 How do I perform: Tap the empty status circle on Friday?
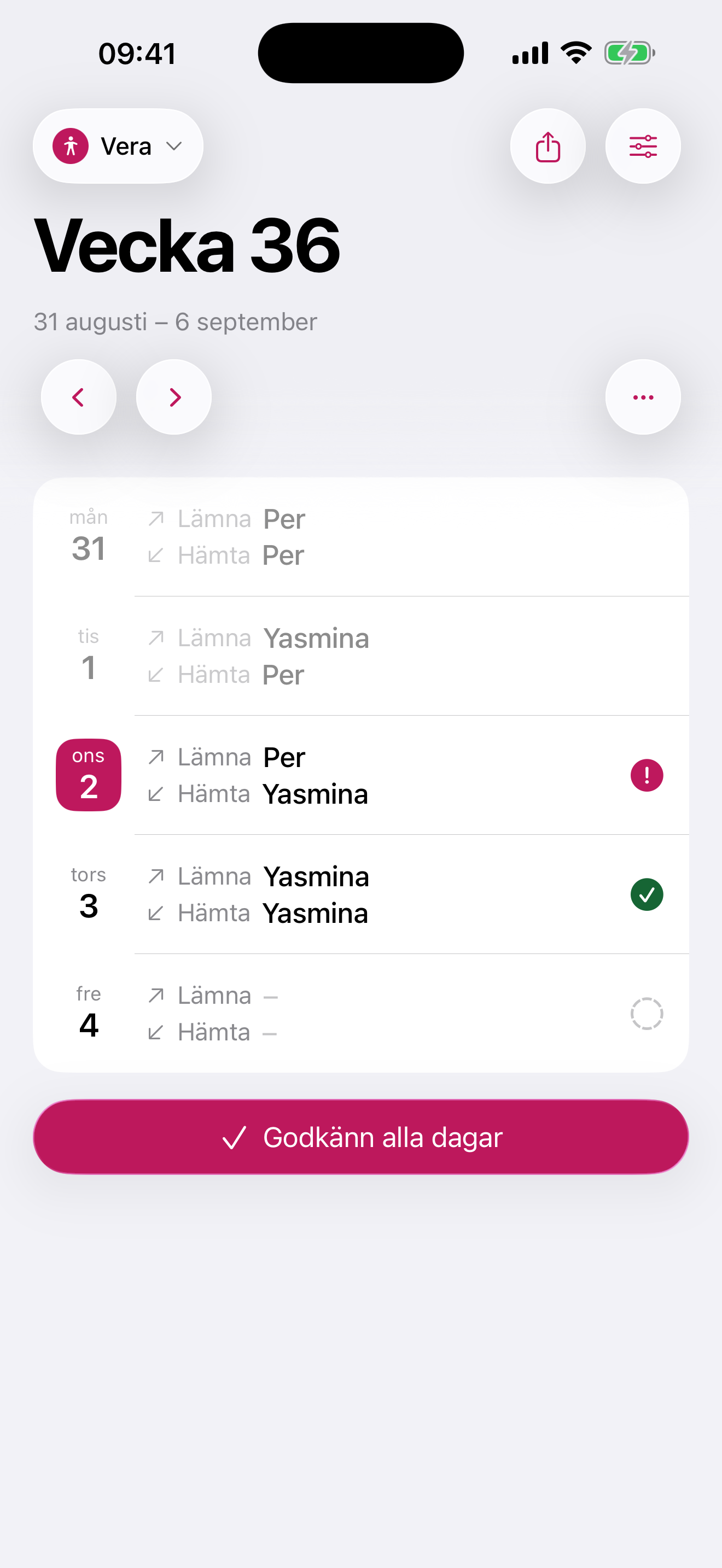(647, 1014)
